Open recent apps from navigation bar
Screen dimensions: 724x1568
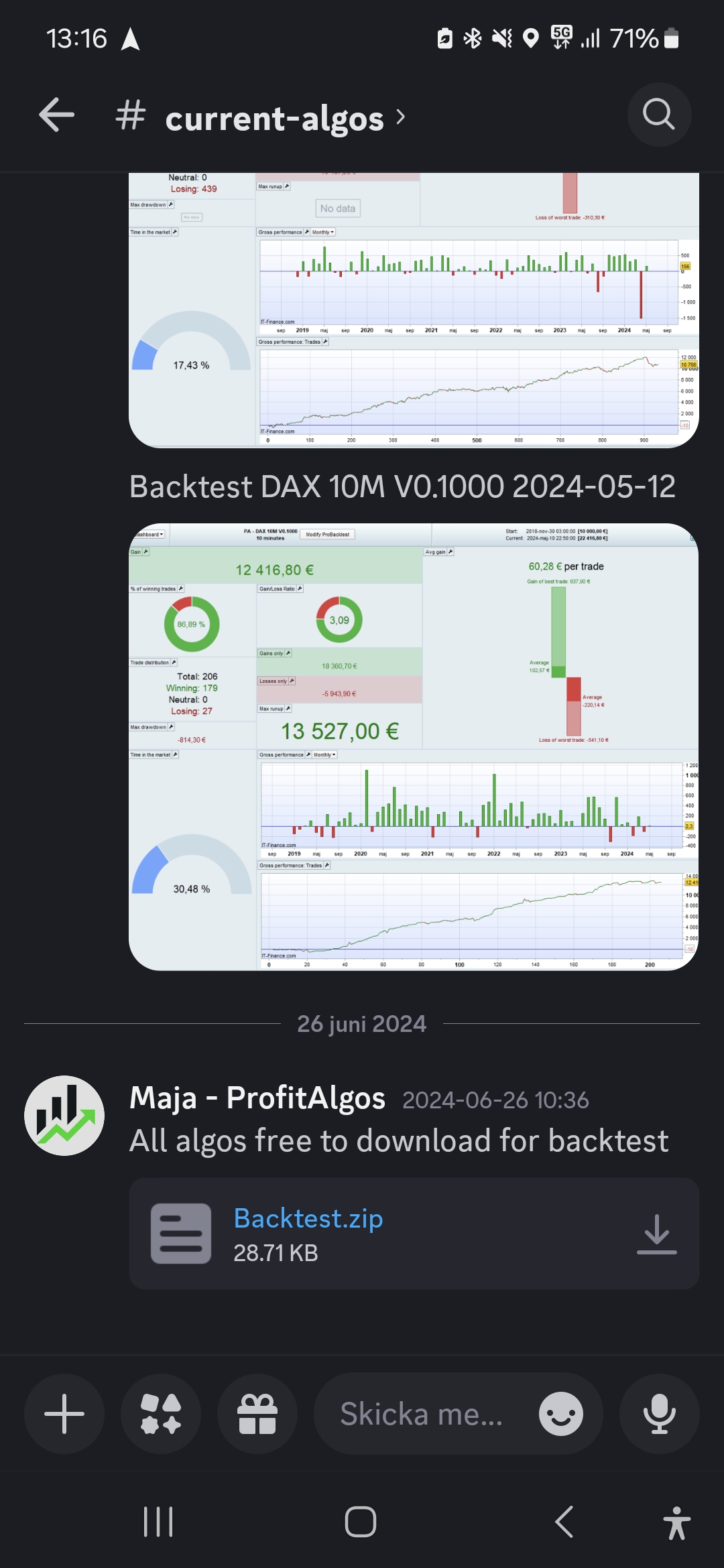tap(159, 1522)
